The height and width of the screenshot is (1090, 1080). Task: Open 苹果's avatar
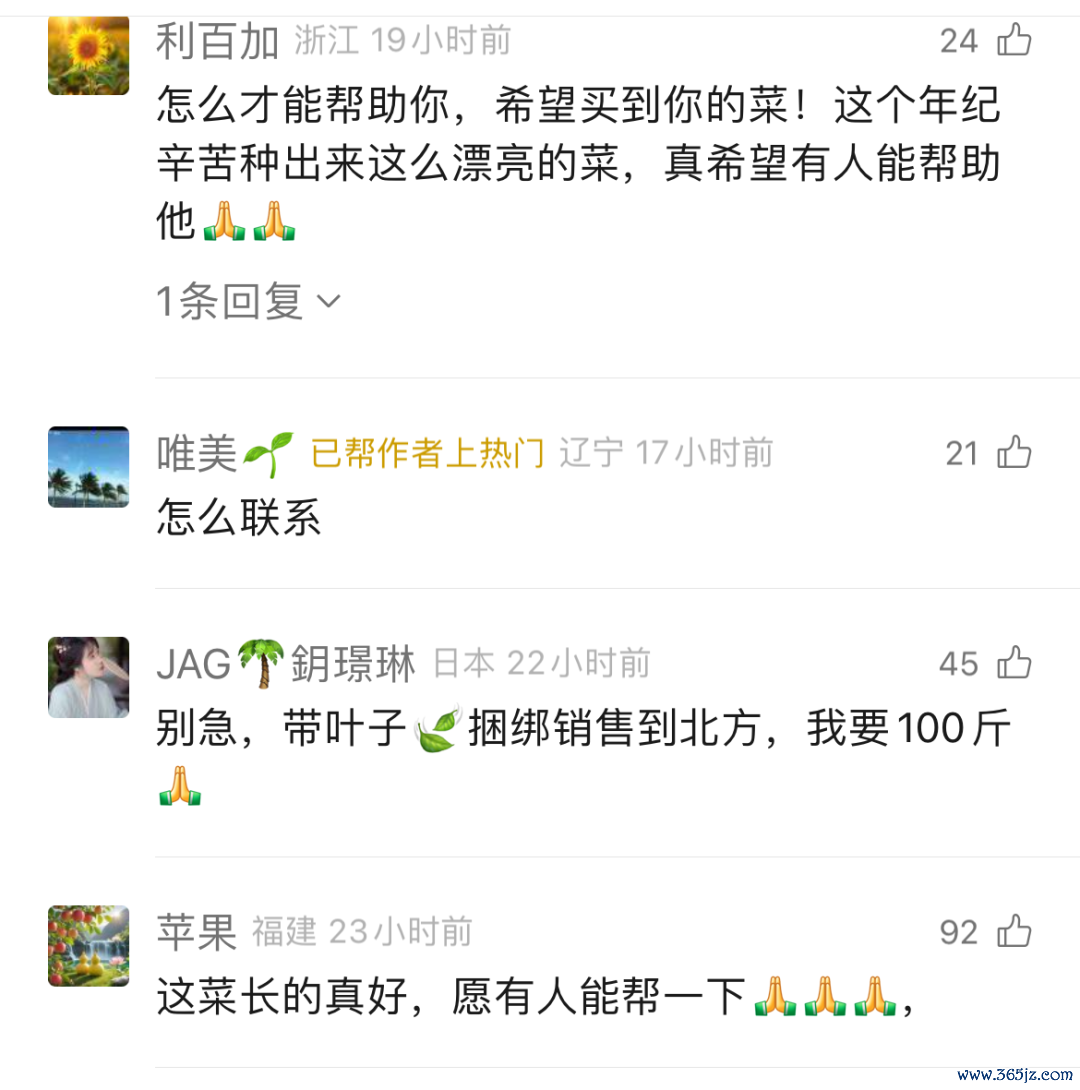(x=89, y=946)
